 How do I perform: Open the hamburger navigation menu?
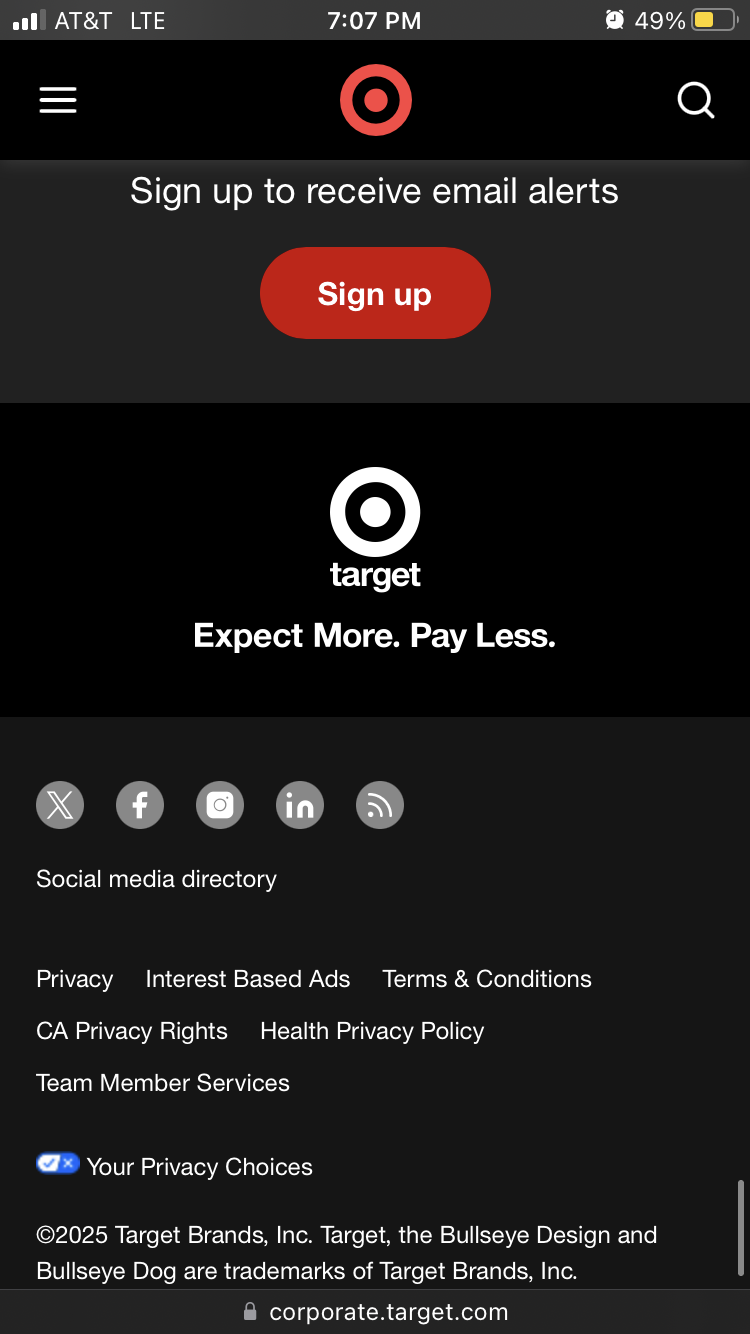click(58, 100)
